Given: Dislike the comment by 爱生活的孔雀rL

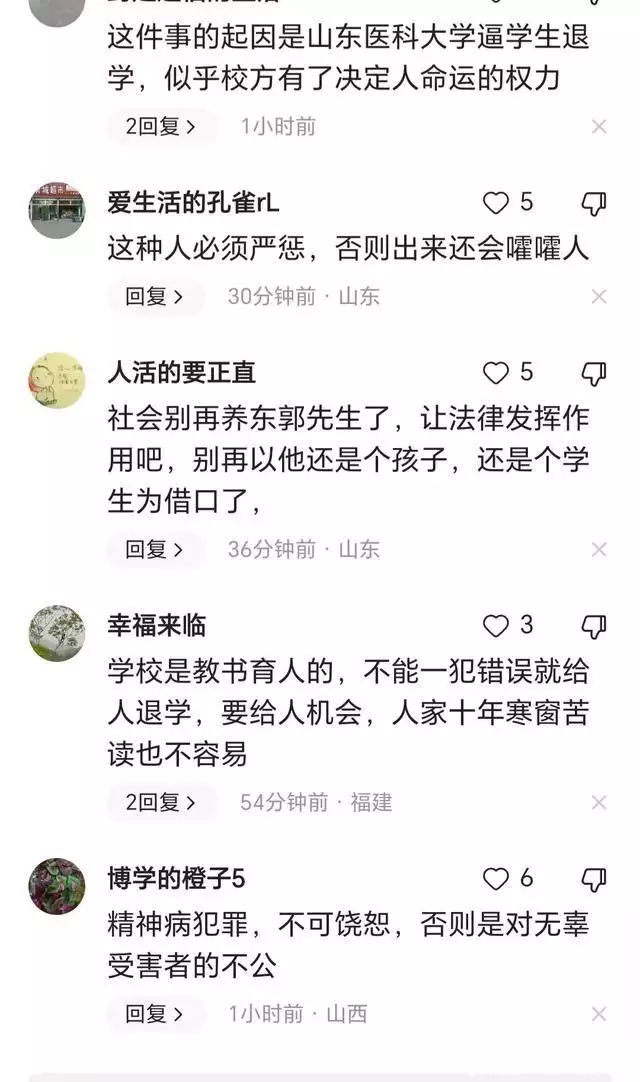Looking at the screenshot, I should [x=594, y=204].
